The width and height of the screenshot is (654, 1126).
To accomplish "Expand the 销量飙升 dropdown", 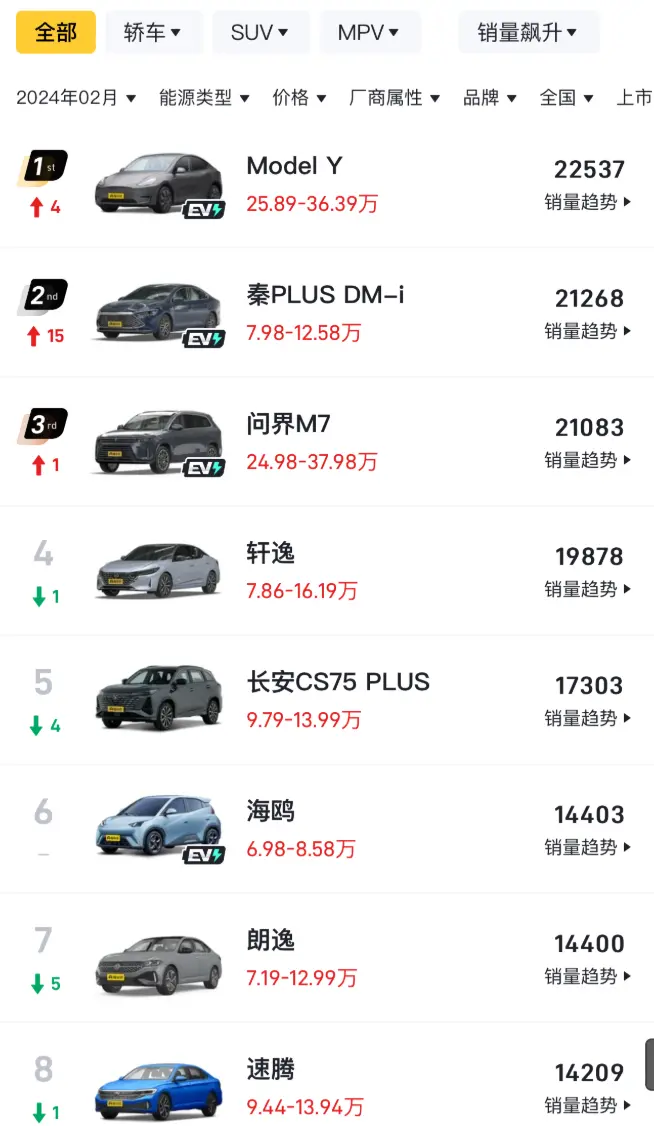I will (x=528, y=32).
